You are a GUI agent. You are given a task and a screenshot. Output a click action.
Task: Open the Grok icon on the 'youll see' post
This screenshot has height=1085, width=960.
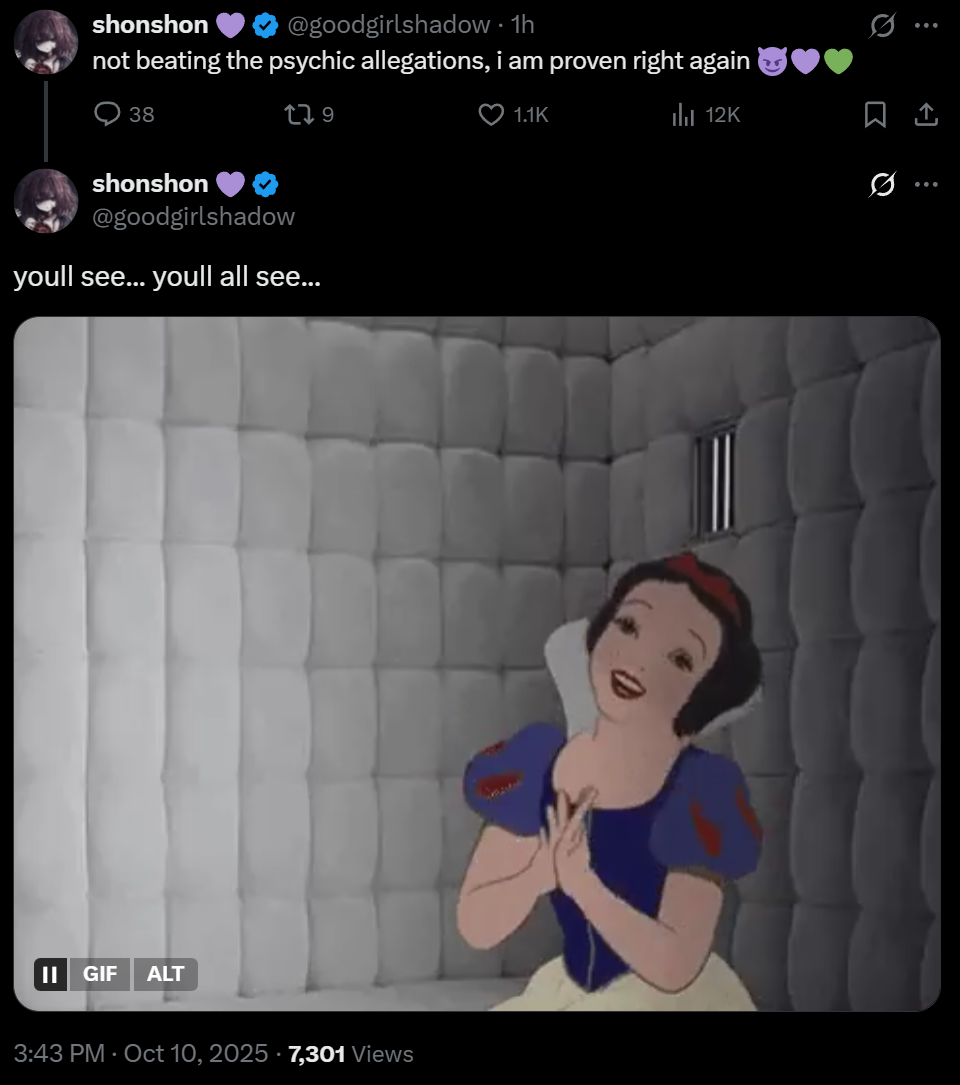tap(881, 184)
